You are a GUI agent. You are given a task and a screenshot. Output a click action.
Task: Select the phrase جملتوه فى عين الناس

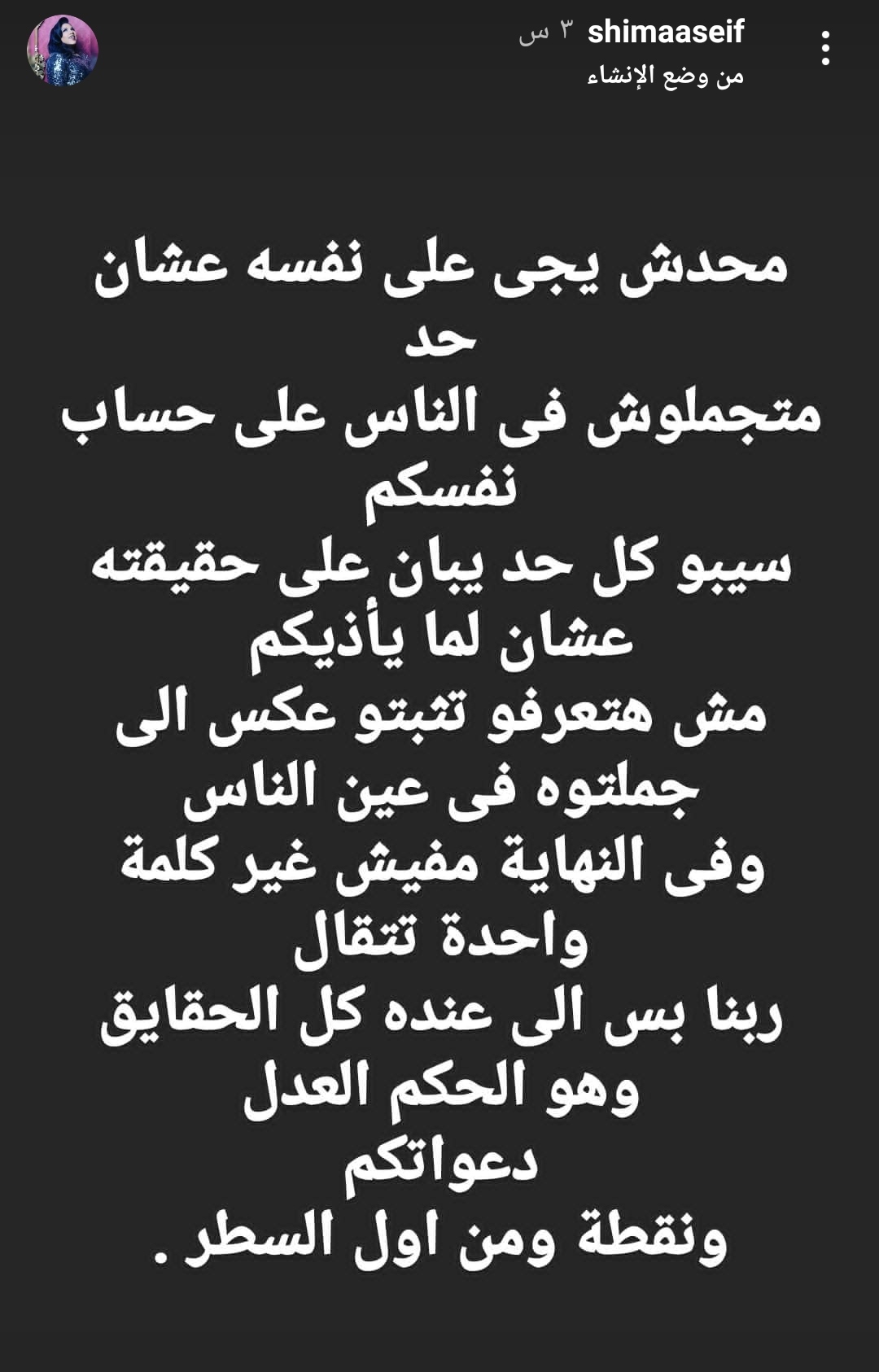[x=439, y=793]
